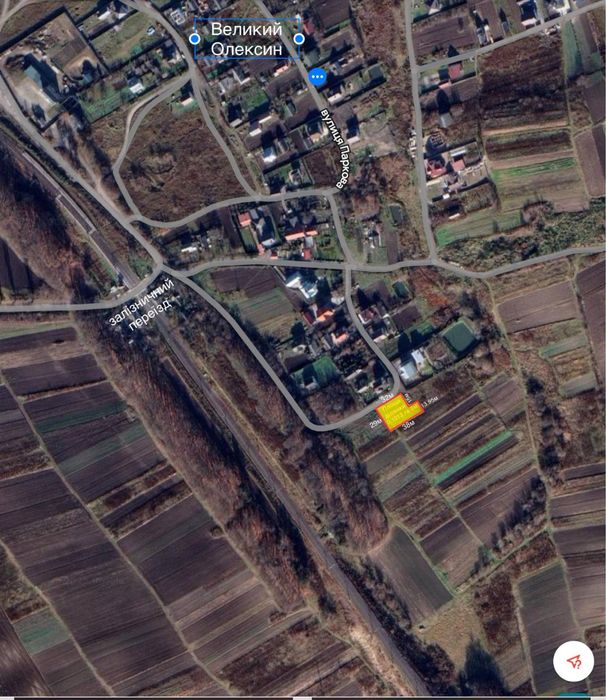
Task: Select the Великий Олексин text box
Action: click(x=246, y=39)
